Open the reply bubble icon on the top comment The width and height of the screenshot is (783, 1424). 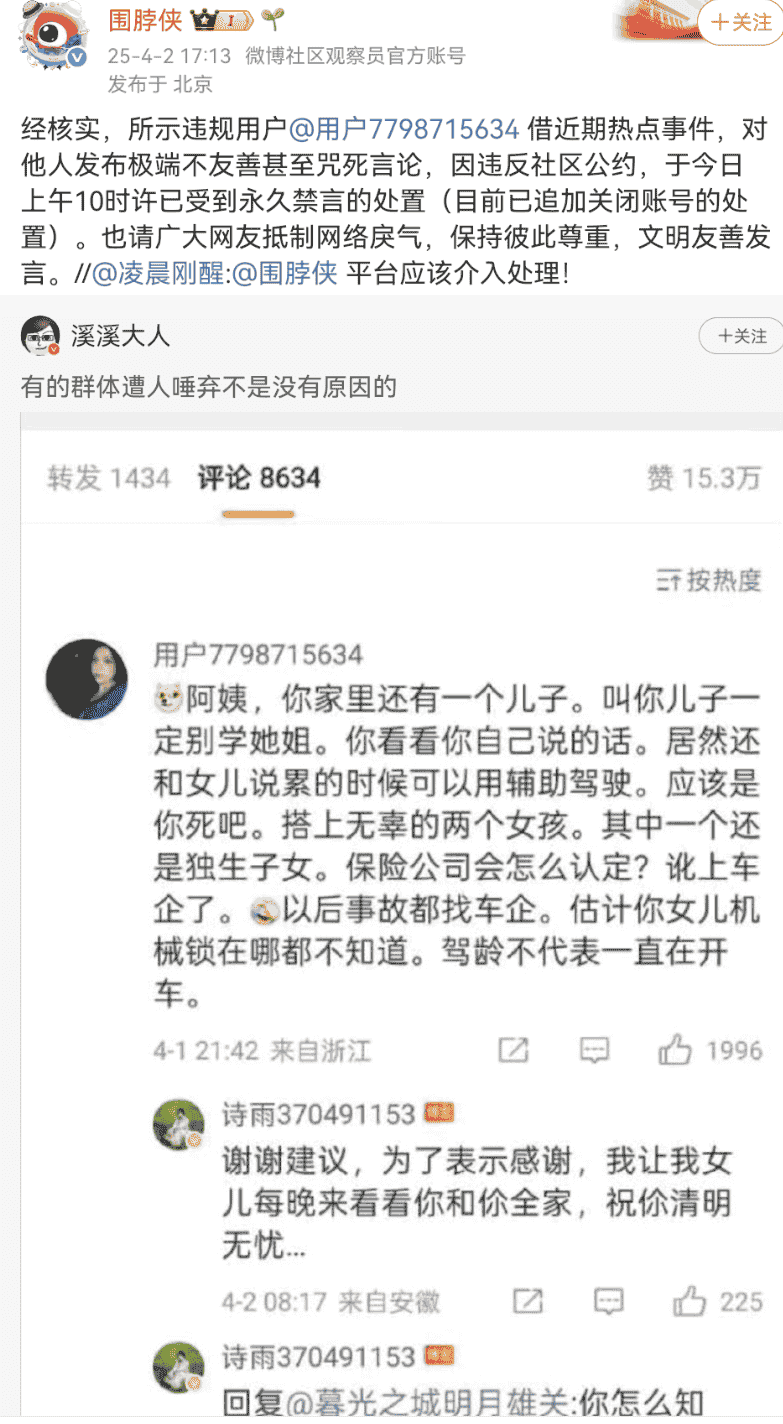tap(596, 1051)
